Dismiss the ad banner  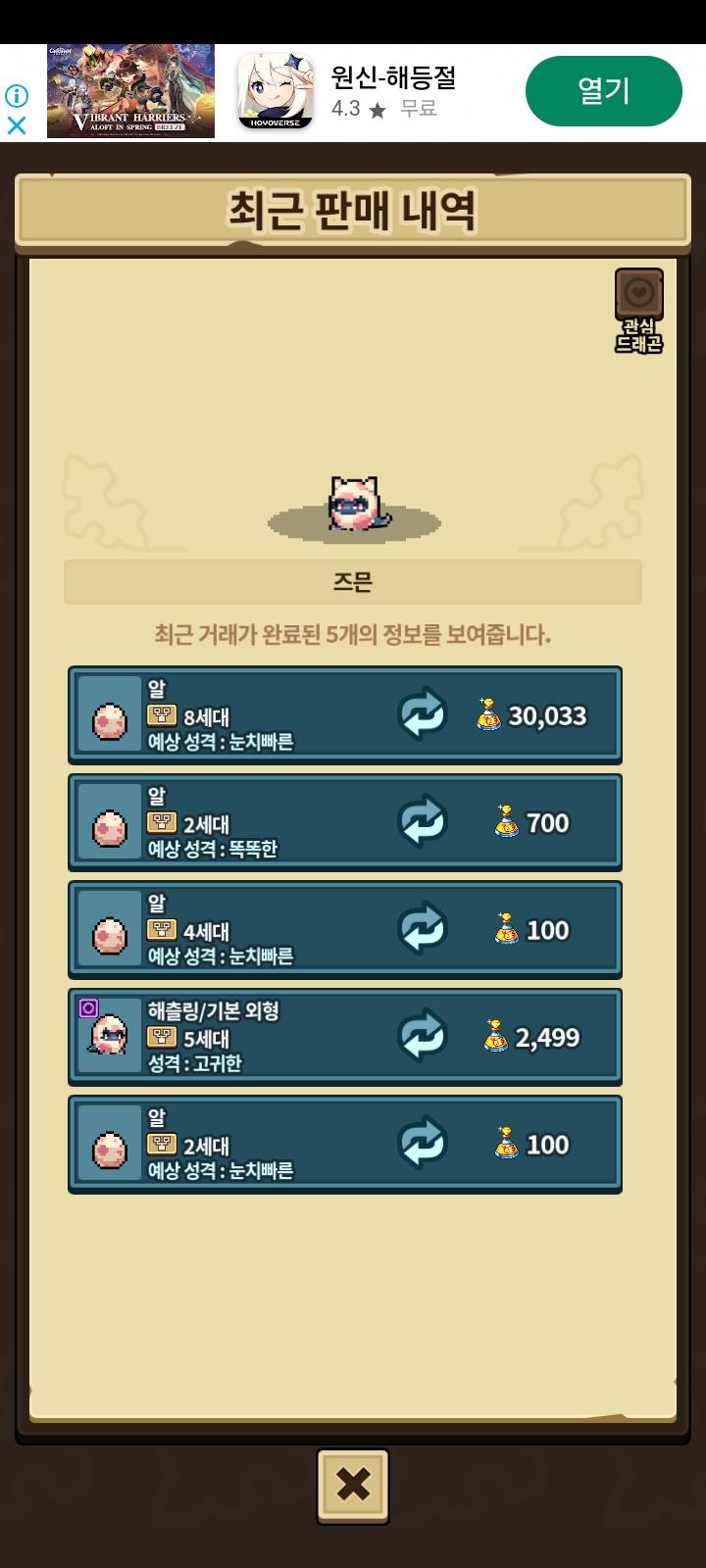pyautogui.click(x=17, y=125)
